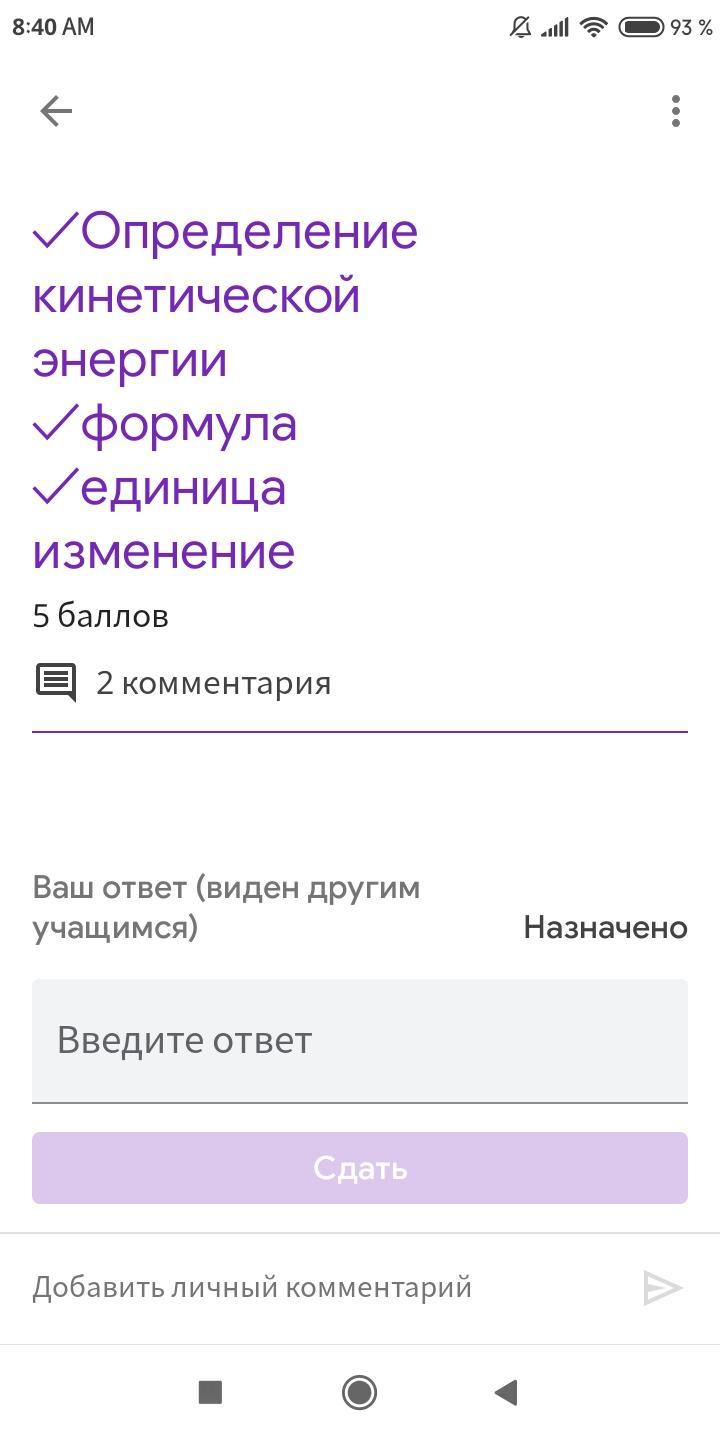Focus the Введите ответ answer field
The image size is (720, 1440).
(x=360, y=1041)
